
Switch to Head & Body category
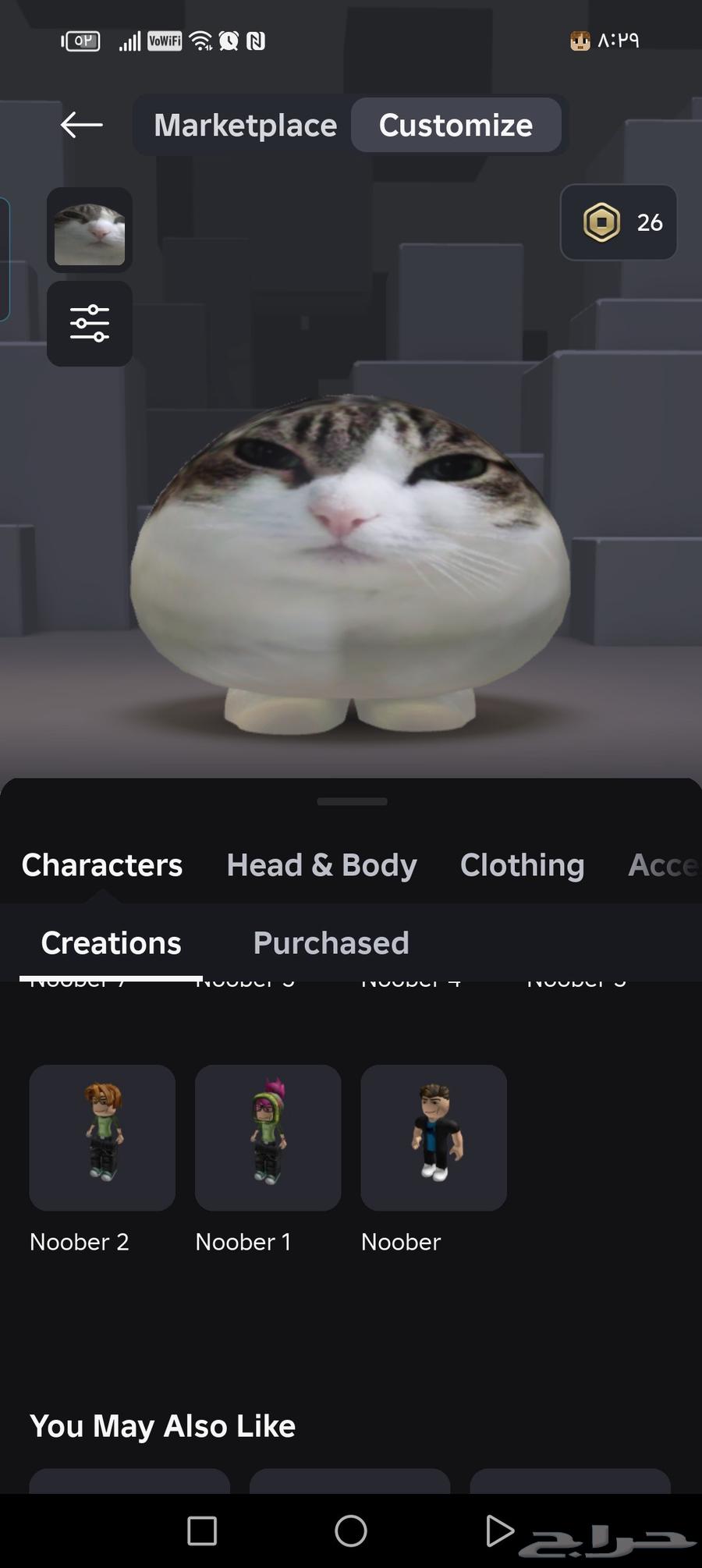click(321, 865)
